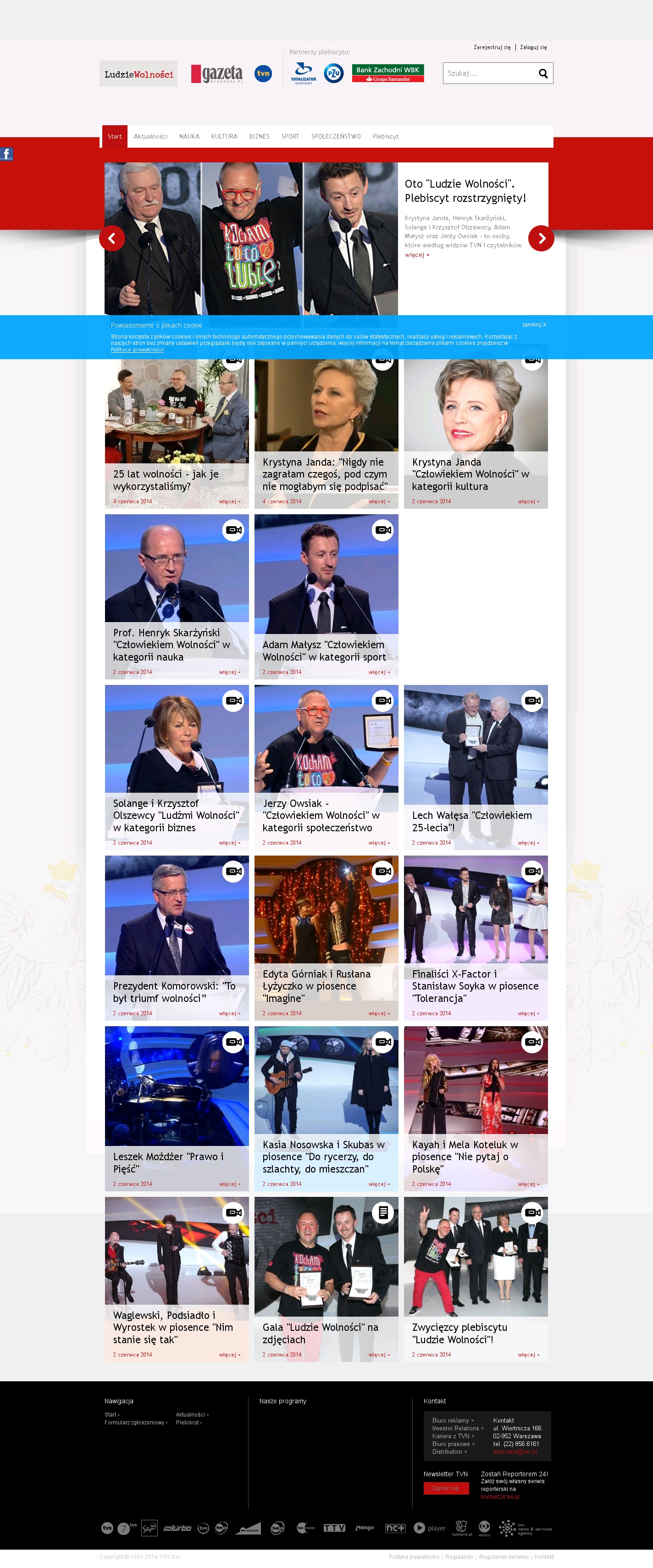Open the Zaloguj się link
Image resolution: width=653 pixels, height=1568 pixels.
pos(533,47)
